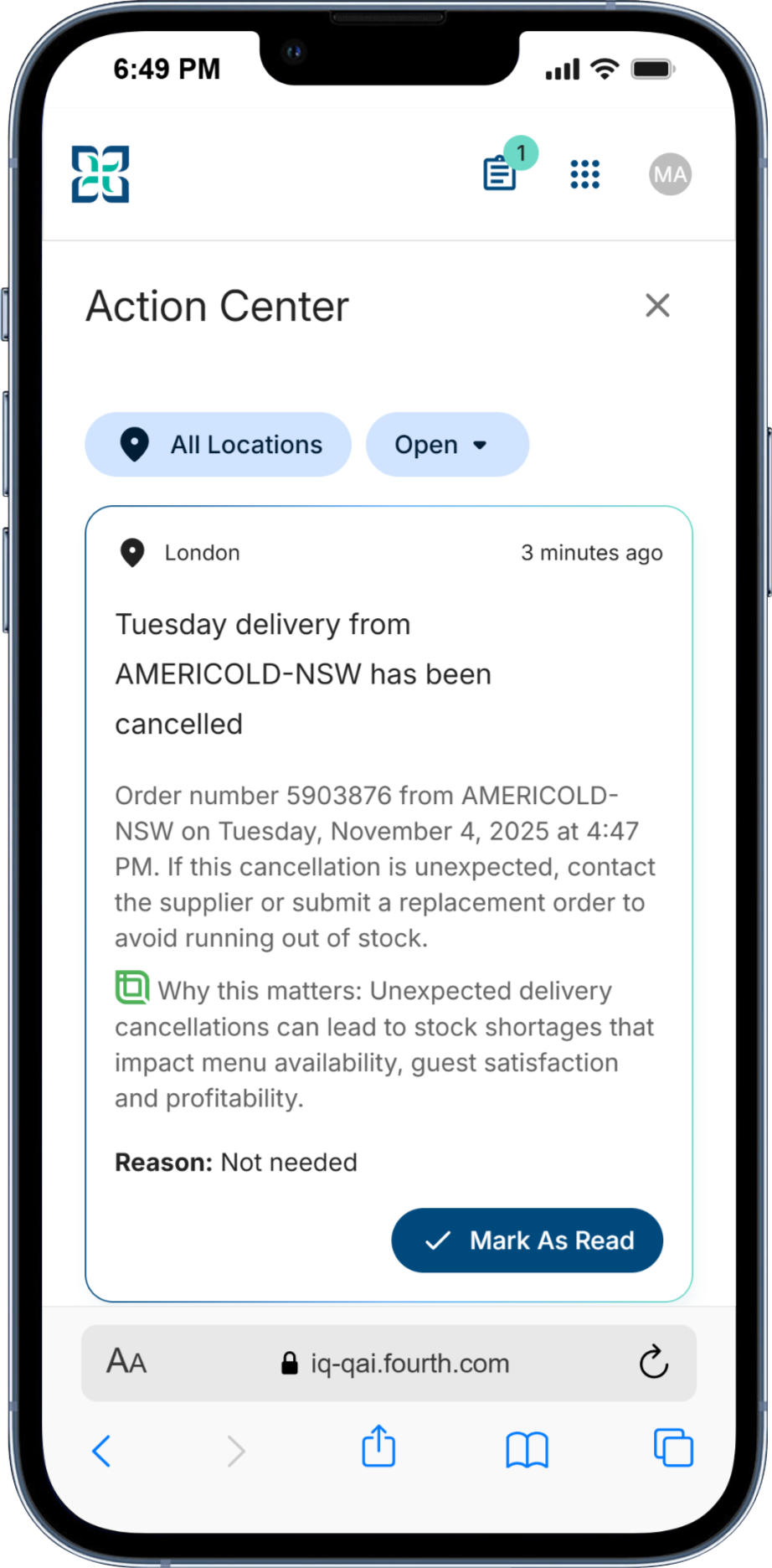Screen dimensions: 772x1568
Task: Open the apps grid menu
Action: pyautogui.click(x=584, y=174)
